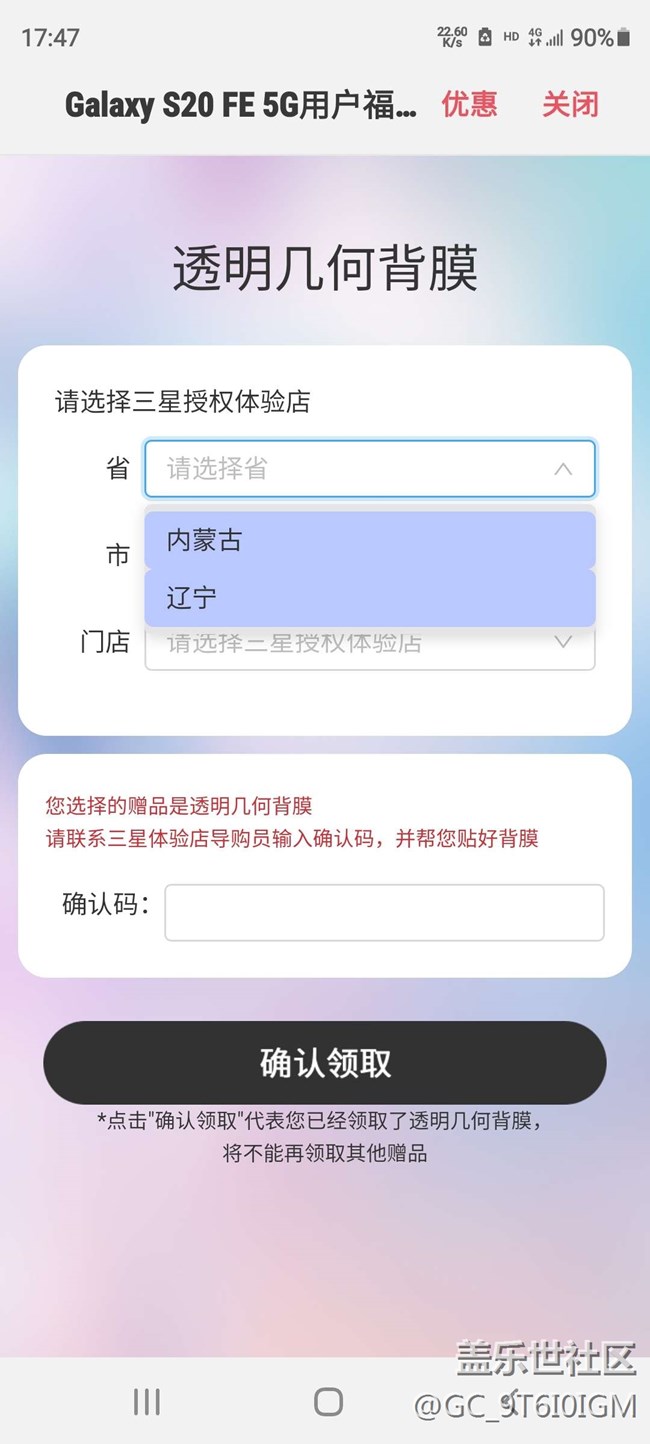The width and height of the screenshot is (650, 1444).
Task: Tap the 确认领取 button
Action: pyautogui.click(x=324, y=1062)
